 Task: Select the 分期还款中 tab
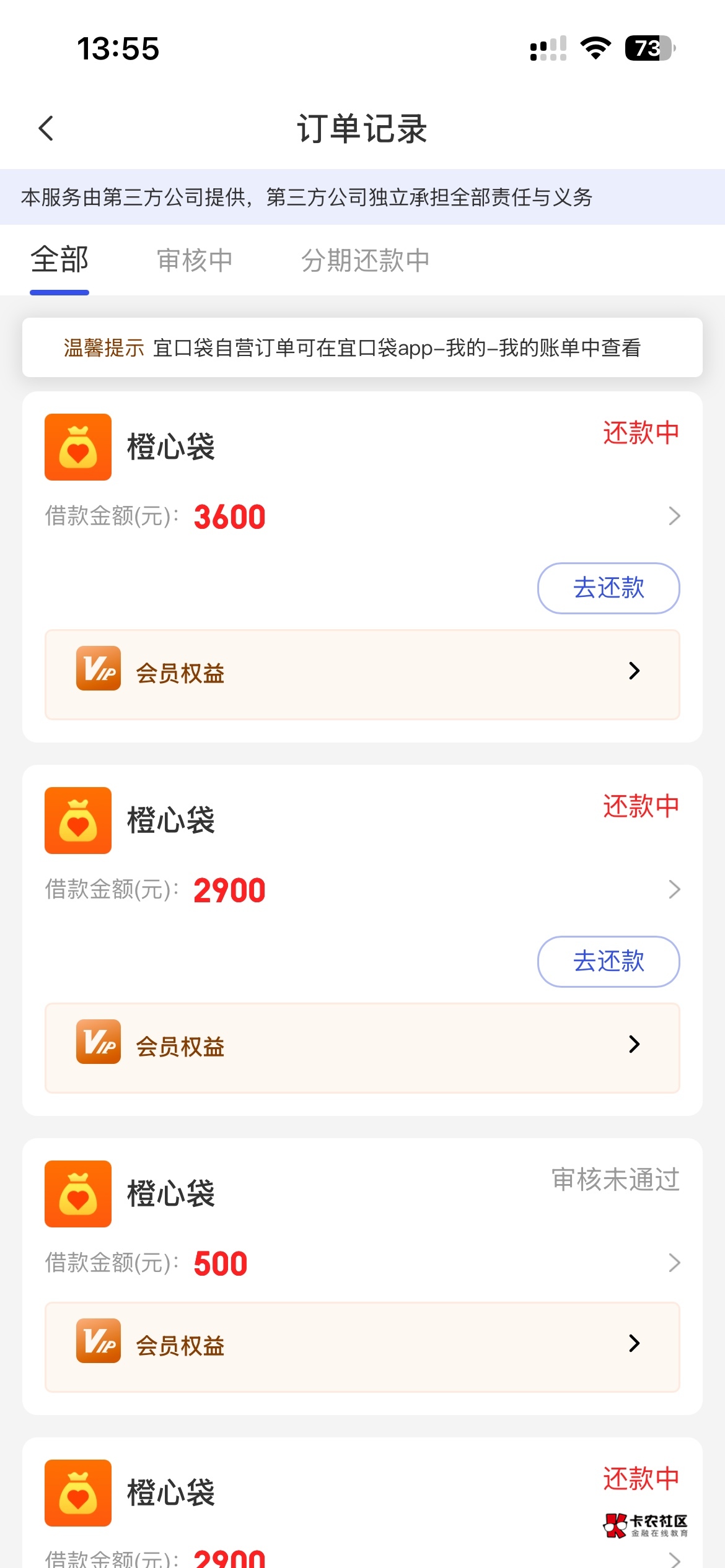point(366,260)
